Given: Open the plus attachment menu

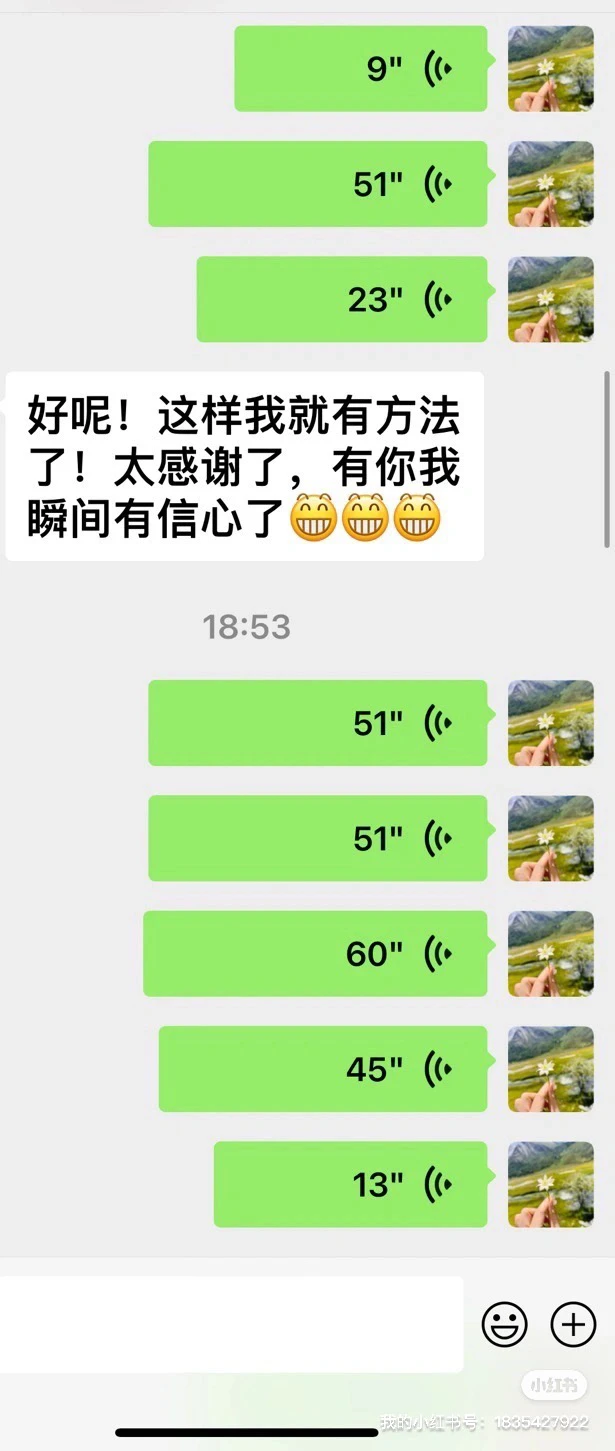Looking at the screenshot, I should click(573, 1324).
